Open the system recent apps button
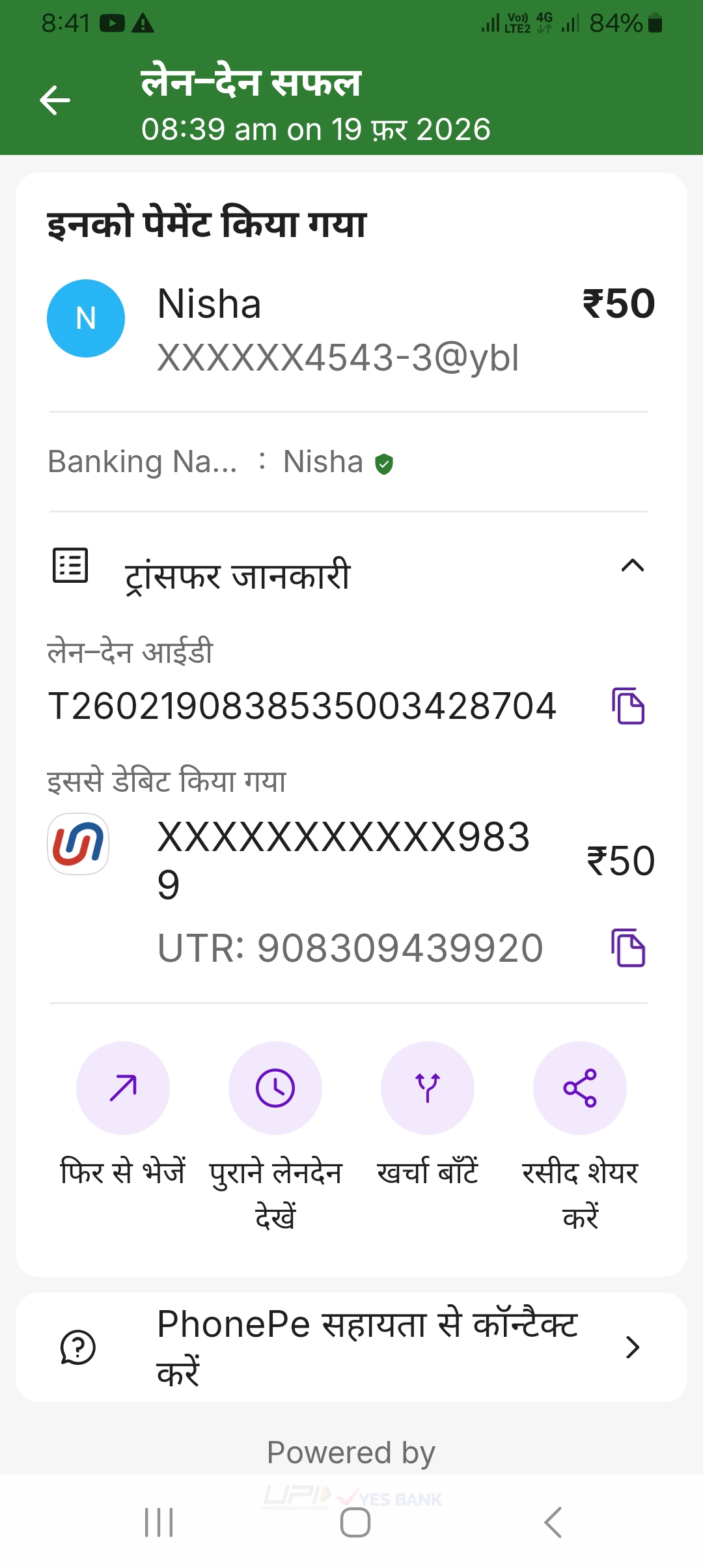Viewport: 703px width, 1568px height. pos(159,1522)
